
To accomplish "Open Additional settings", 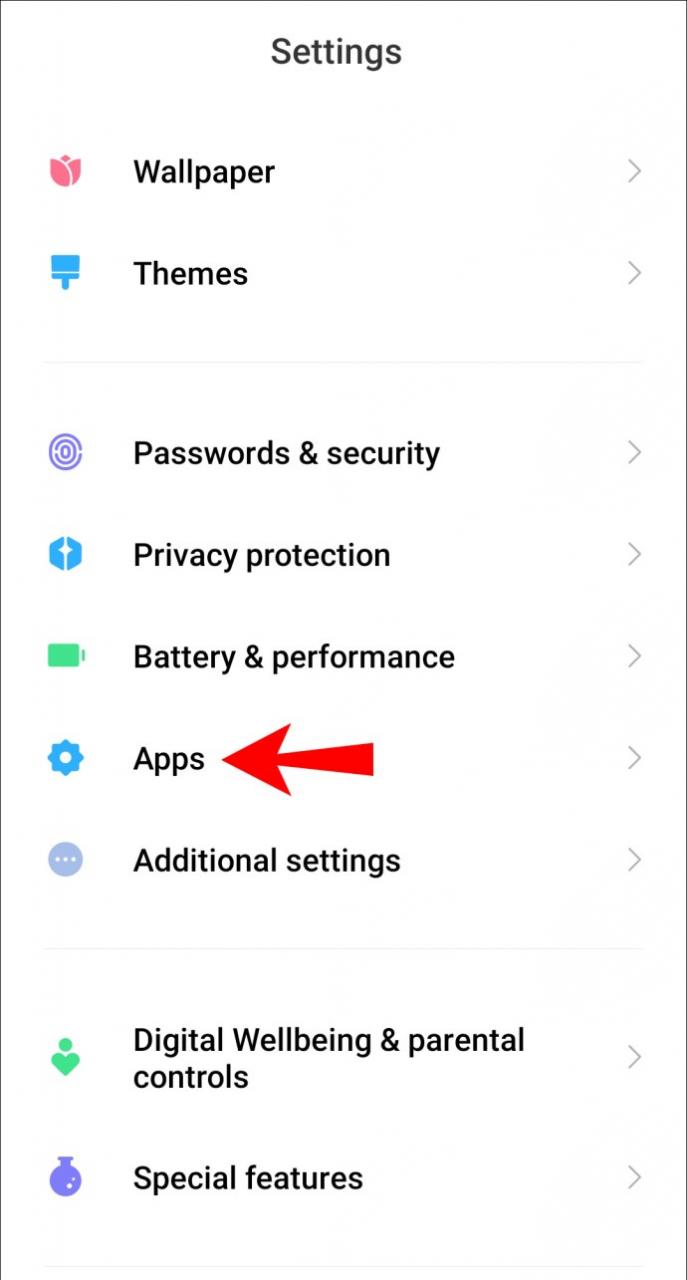I will pos(267,861).
